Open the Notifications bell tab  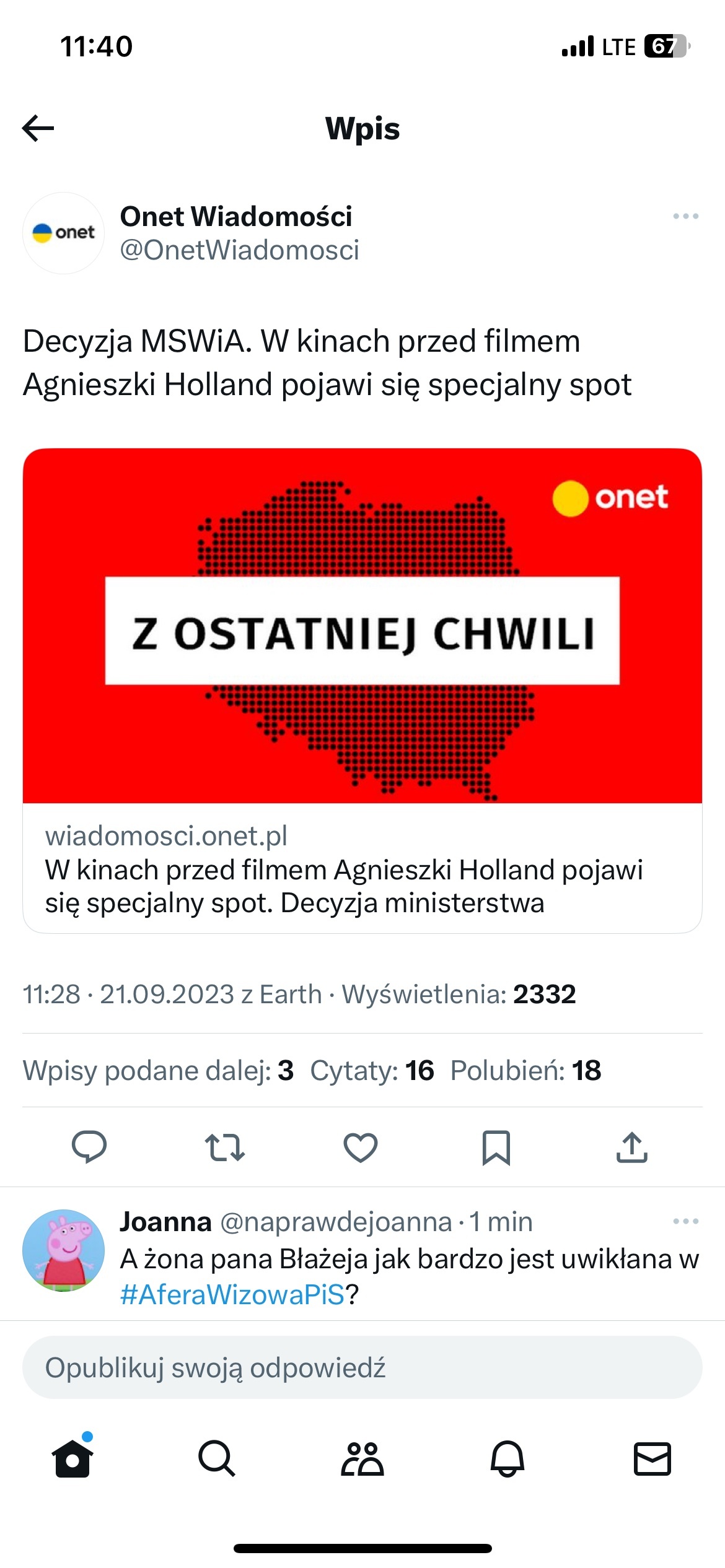click(507, 1459)
